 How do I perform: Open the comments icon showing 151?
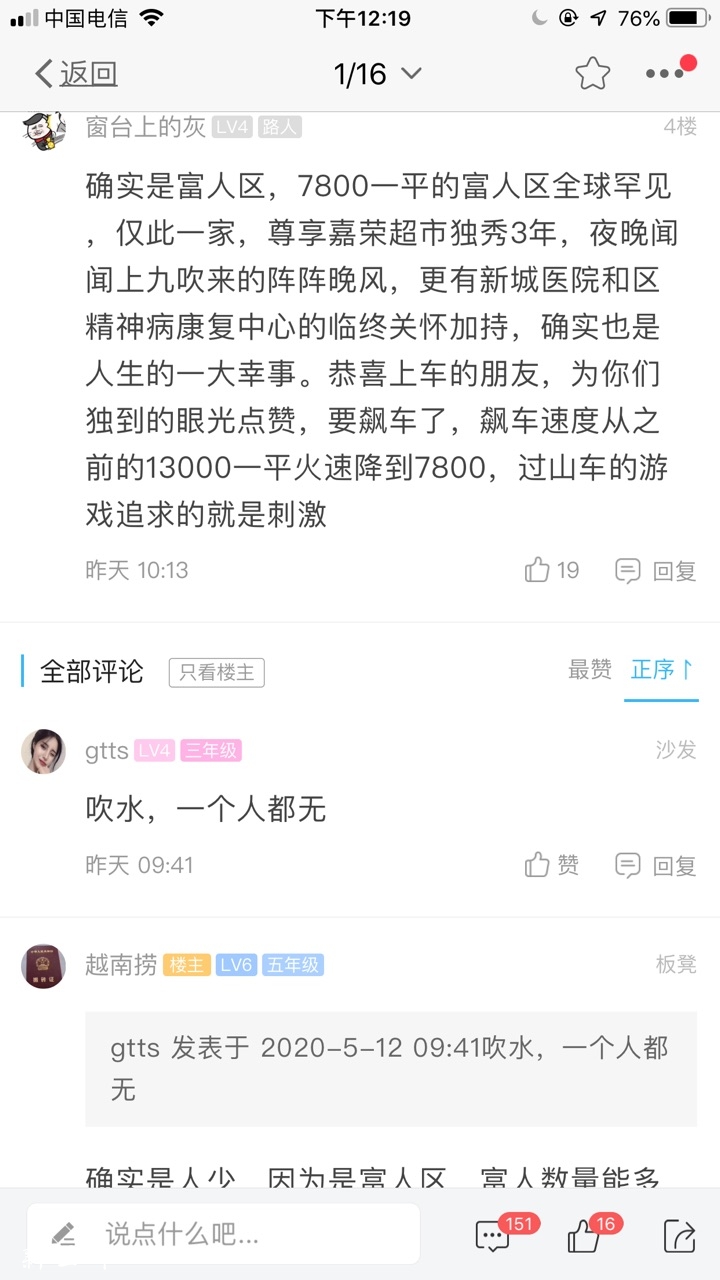tap(493, 1236)
